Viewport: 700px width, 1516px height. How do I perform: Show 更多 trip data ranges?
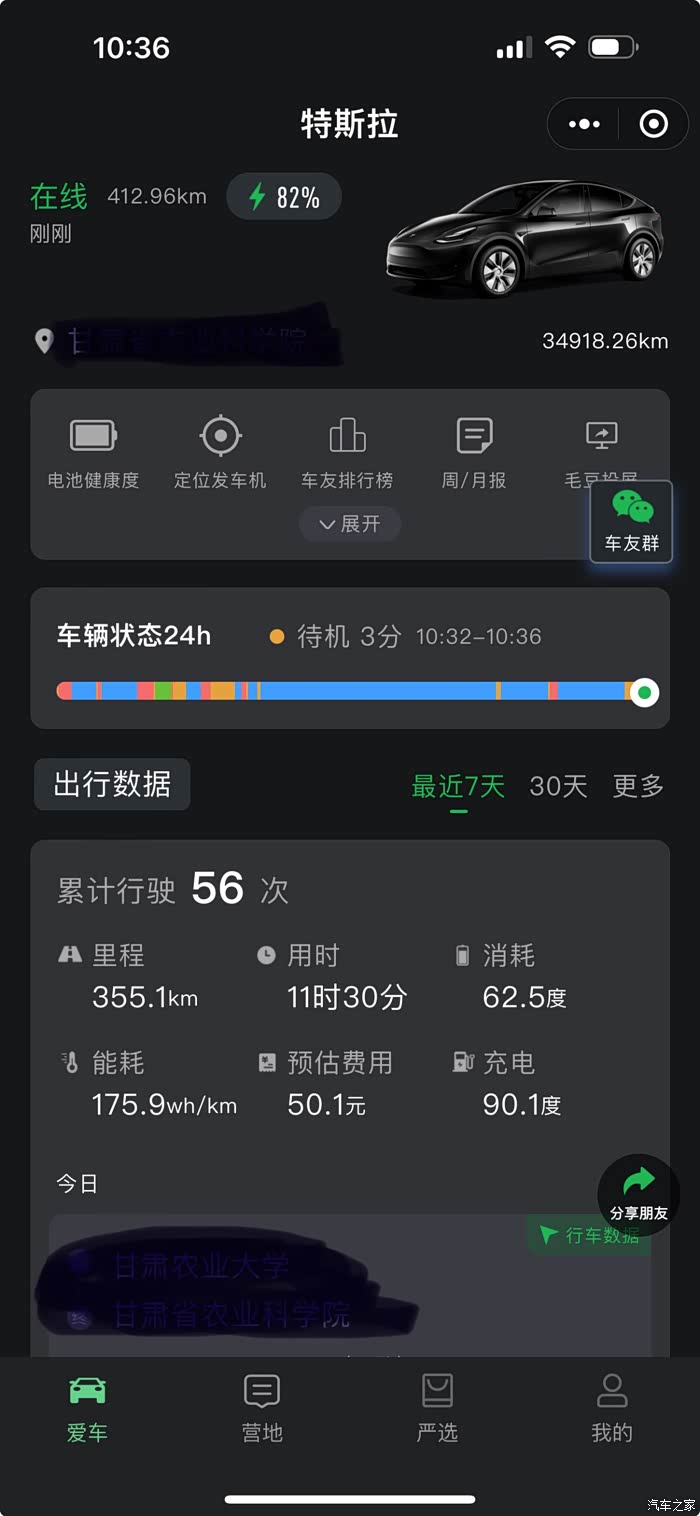pos(638,786)
